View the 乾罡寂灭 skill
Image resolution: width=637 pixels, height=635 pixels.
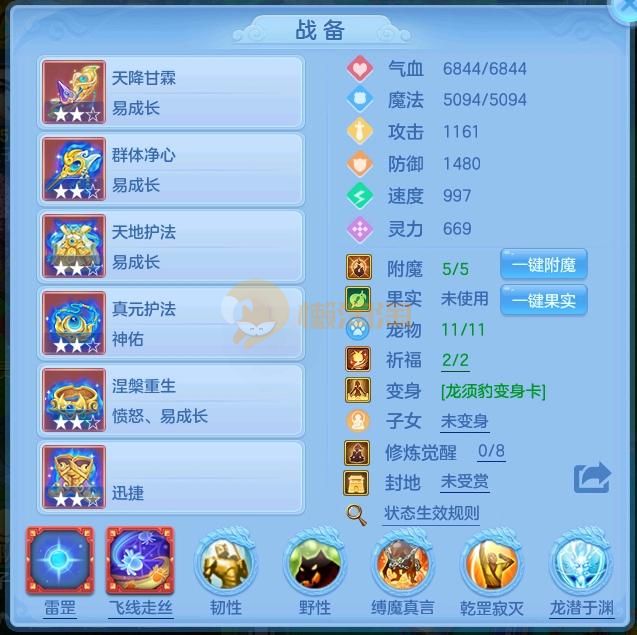(492, 565)
